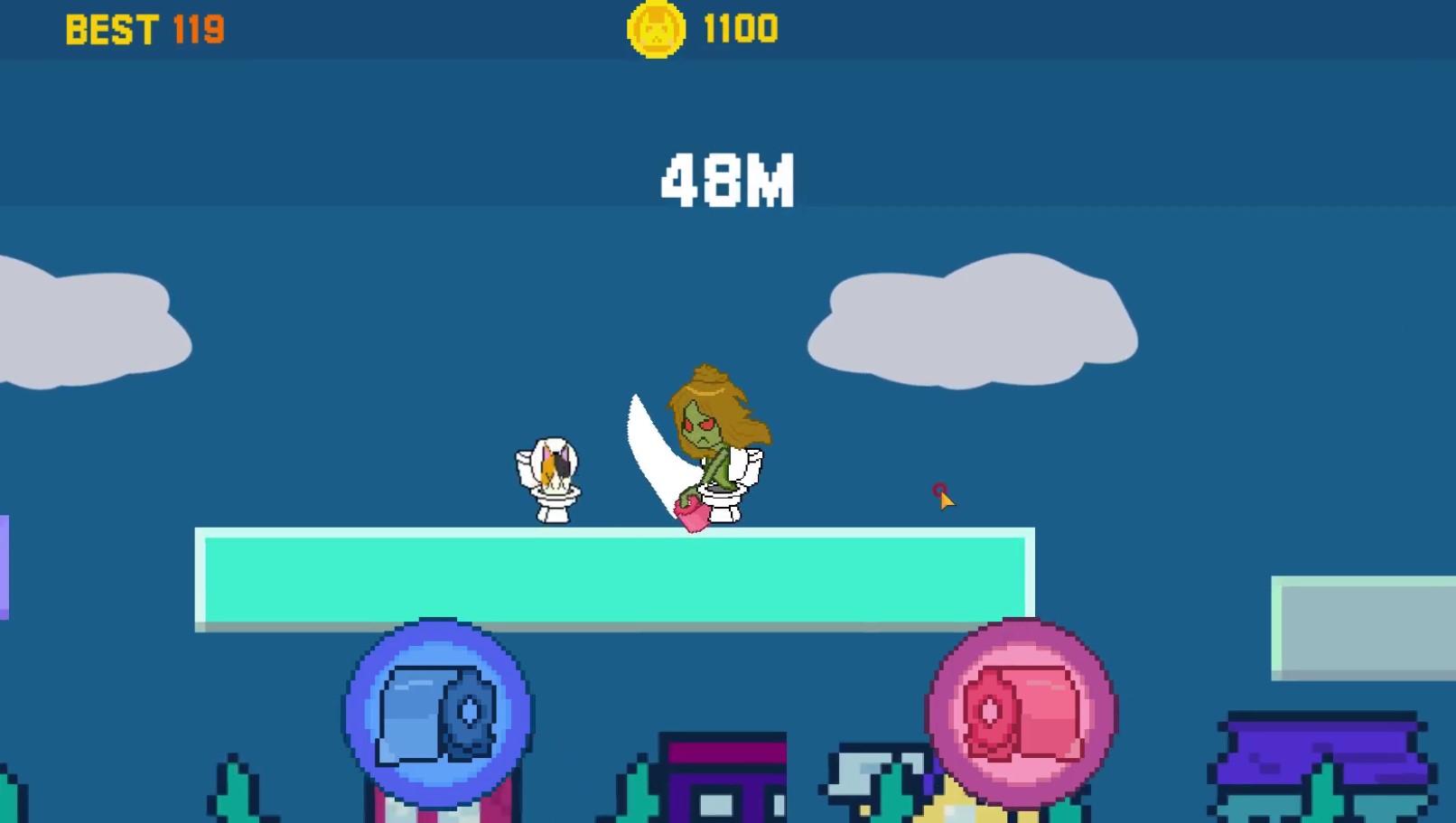
Task: Tap the blue toilet paper roll button
Action: pyautogui.click(x=438, y=714)
